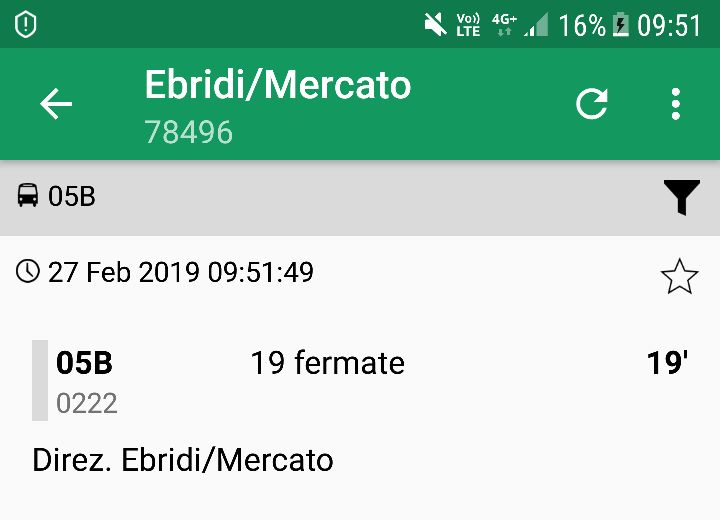Open the line filter funnel
The image size is (720, 520).
click(680, 197)
